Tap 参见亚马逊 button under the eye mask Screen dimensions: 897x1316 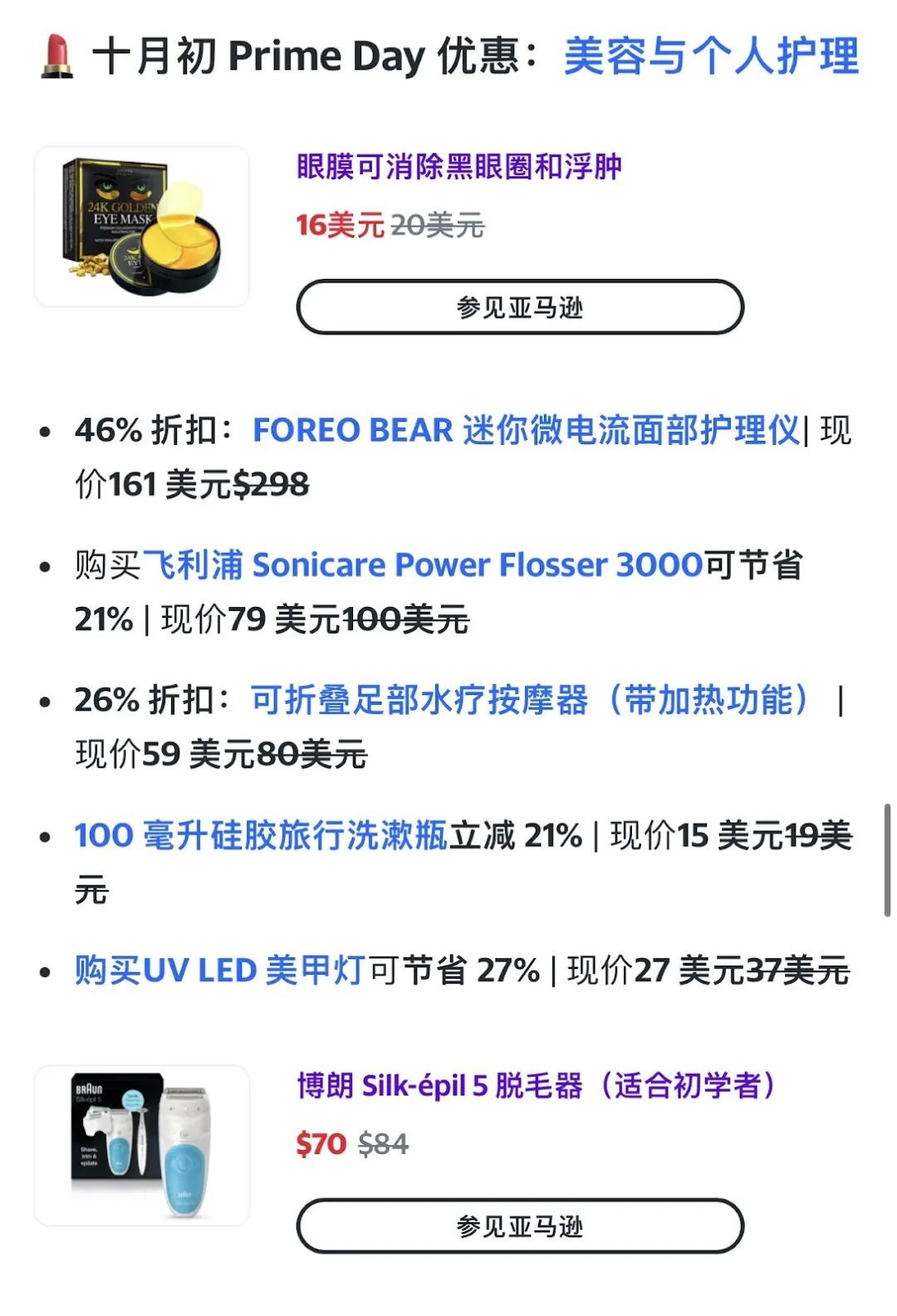[x=520, y=307]
